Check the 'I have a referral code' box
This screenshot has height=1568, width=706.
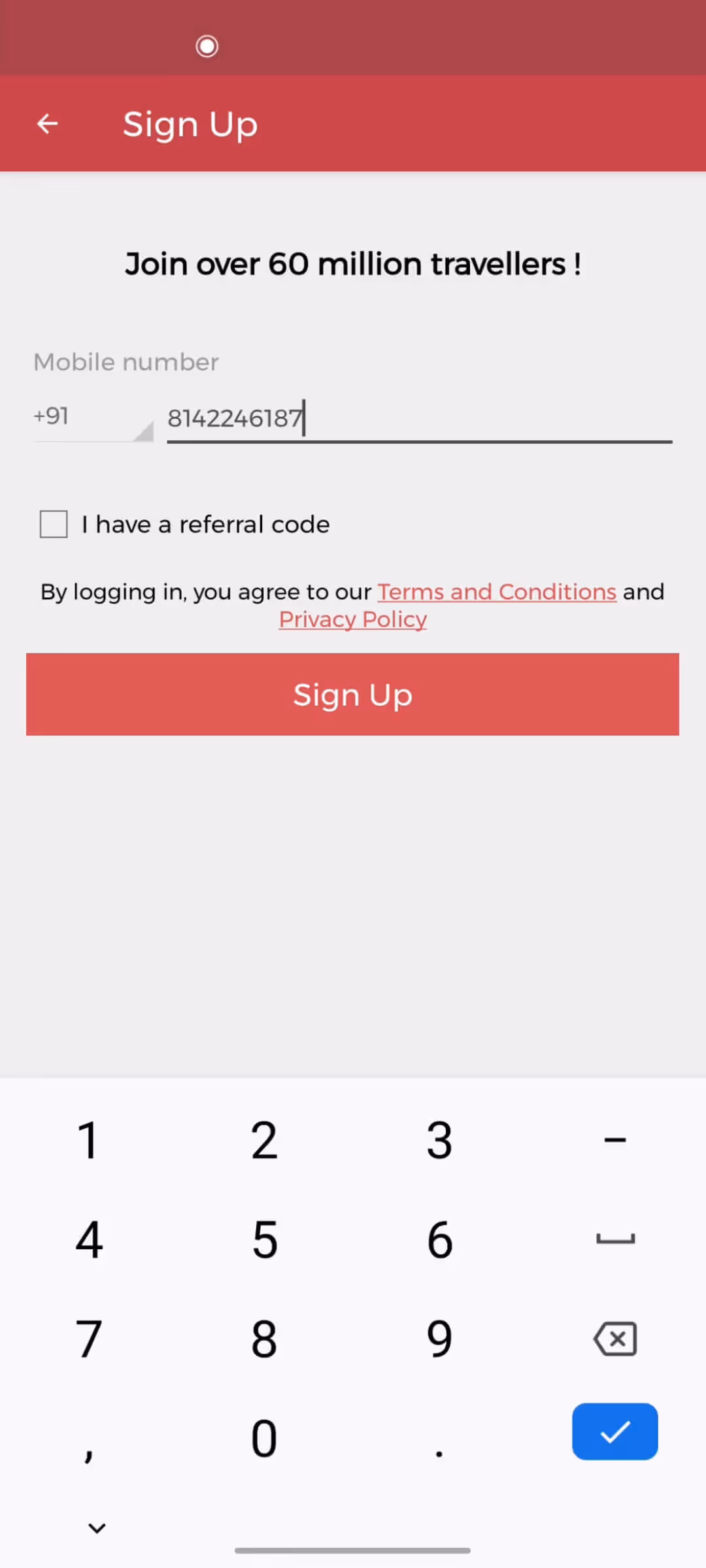tap(54, 524)
